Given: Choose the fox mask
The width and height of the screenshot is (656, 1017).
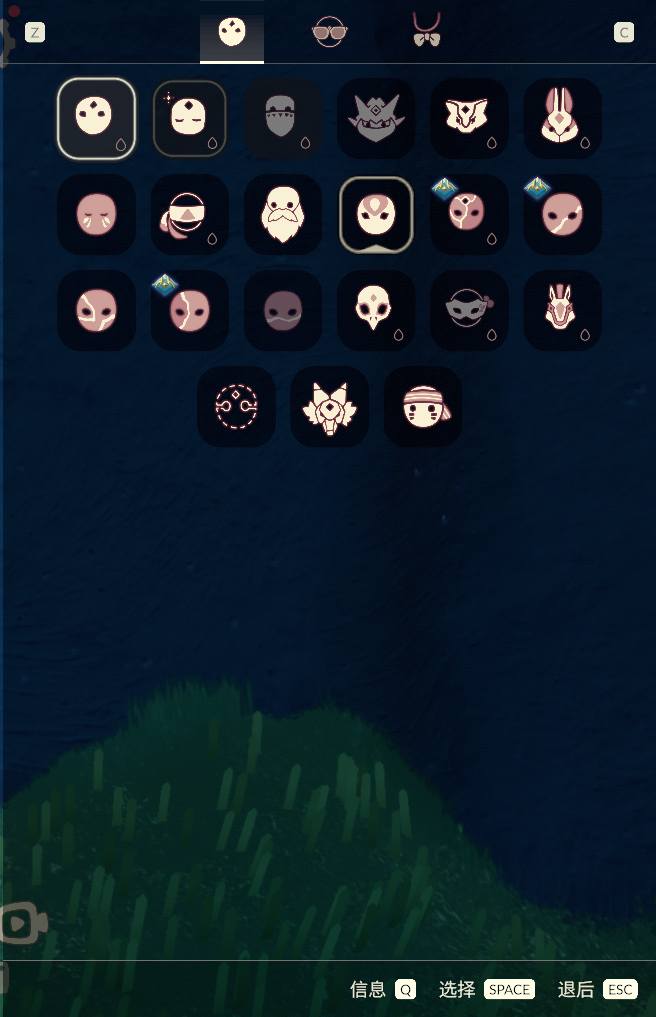Looking at the screenshot, I should click(469, 118).
